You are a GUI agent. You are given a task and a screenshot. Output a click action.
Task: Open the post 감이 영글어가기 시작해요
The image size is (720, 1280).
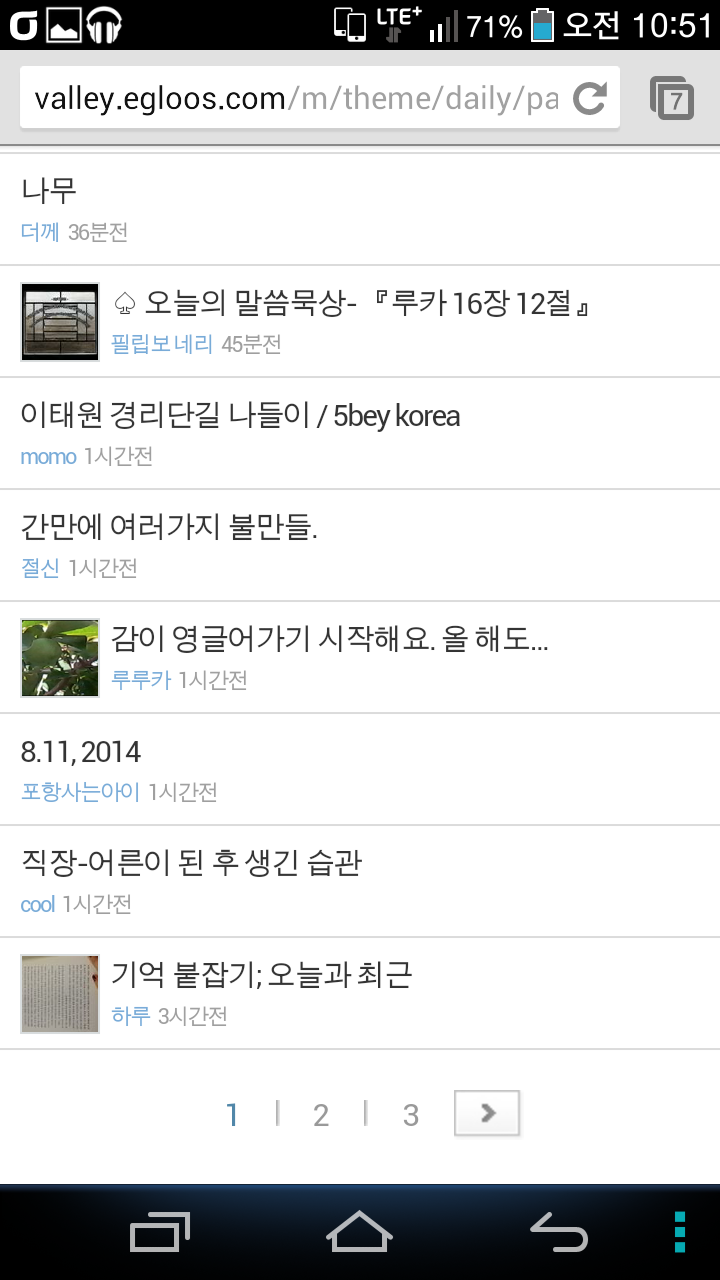click(x=360, y=657)
